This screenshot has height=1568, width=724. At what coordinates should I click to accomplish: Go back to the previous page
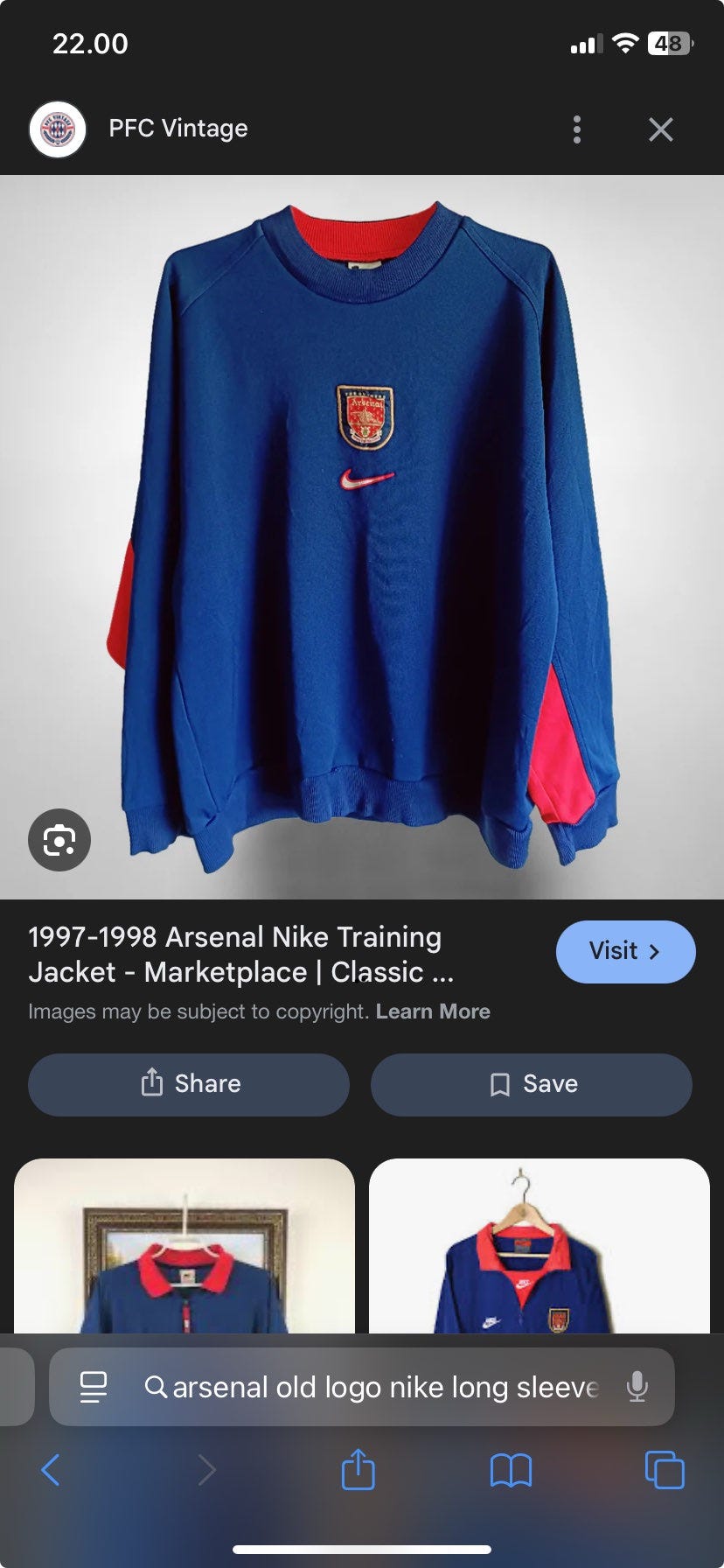click(x=51, y=1470)
